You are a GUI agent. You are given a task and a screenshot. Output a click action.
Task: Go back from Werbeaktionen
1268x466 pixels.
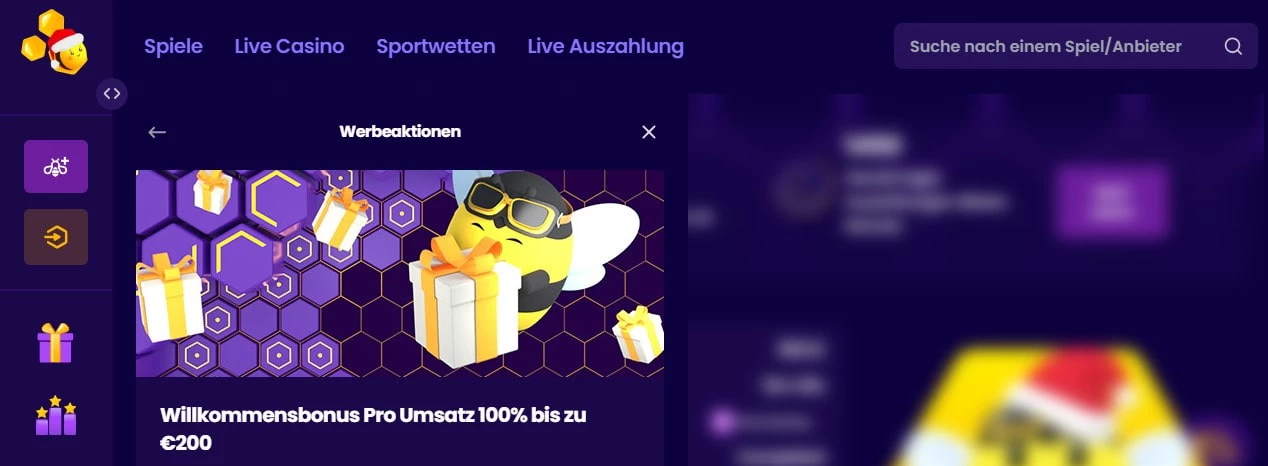click(157, 132)
